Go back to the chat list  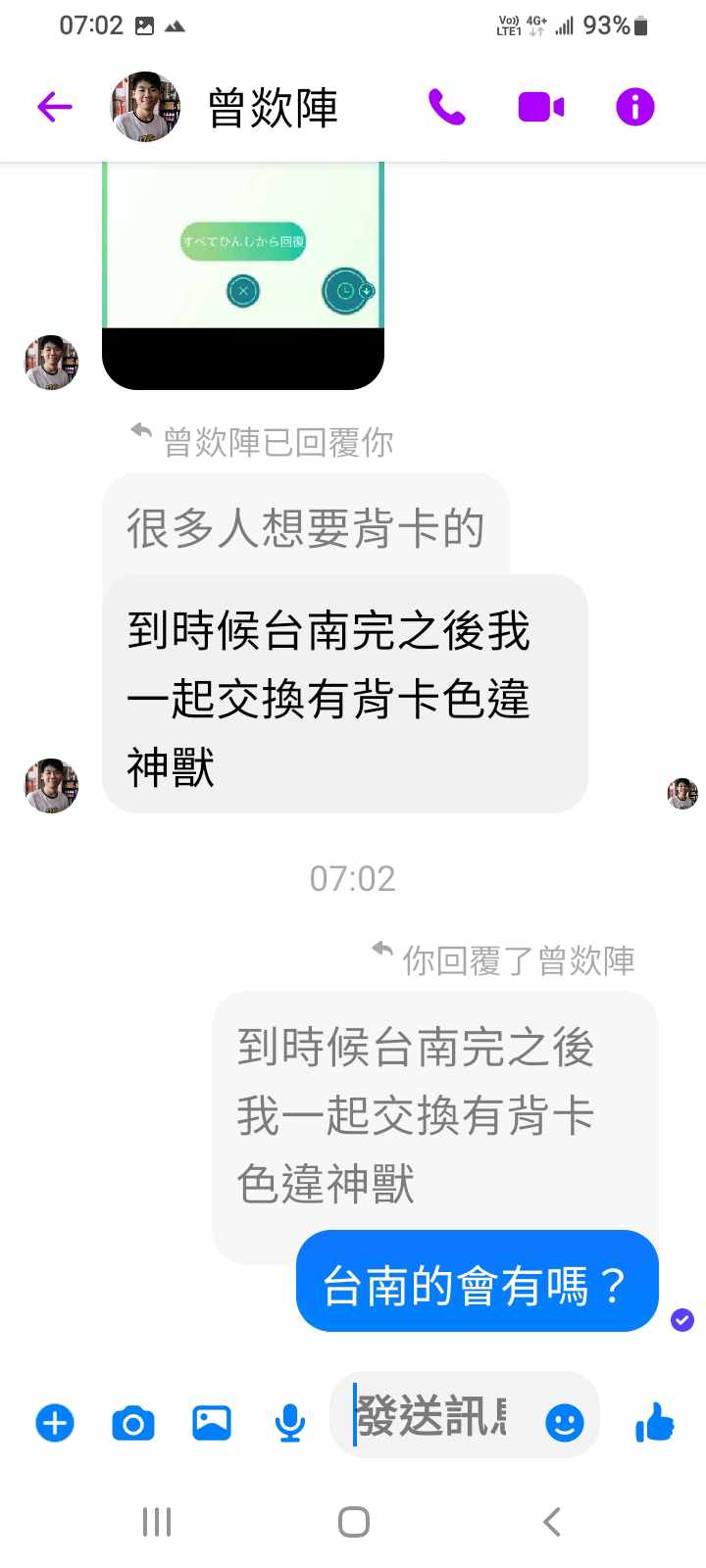(55, 107)
